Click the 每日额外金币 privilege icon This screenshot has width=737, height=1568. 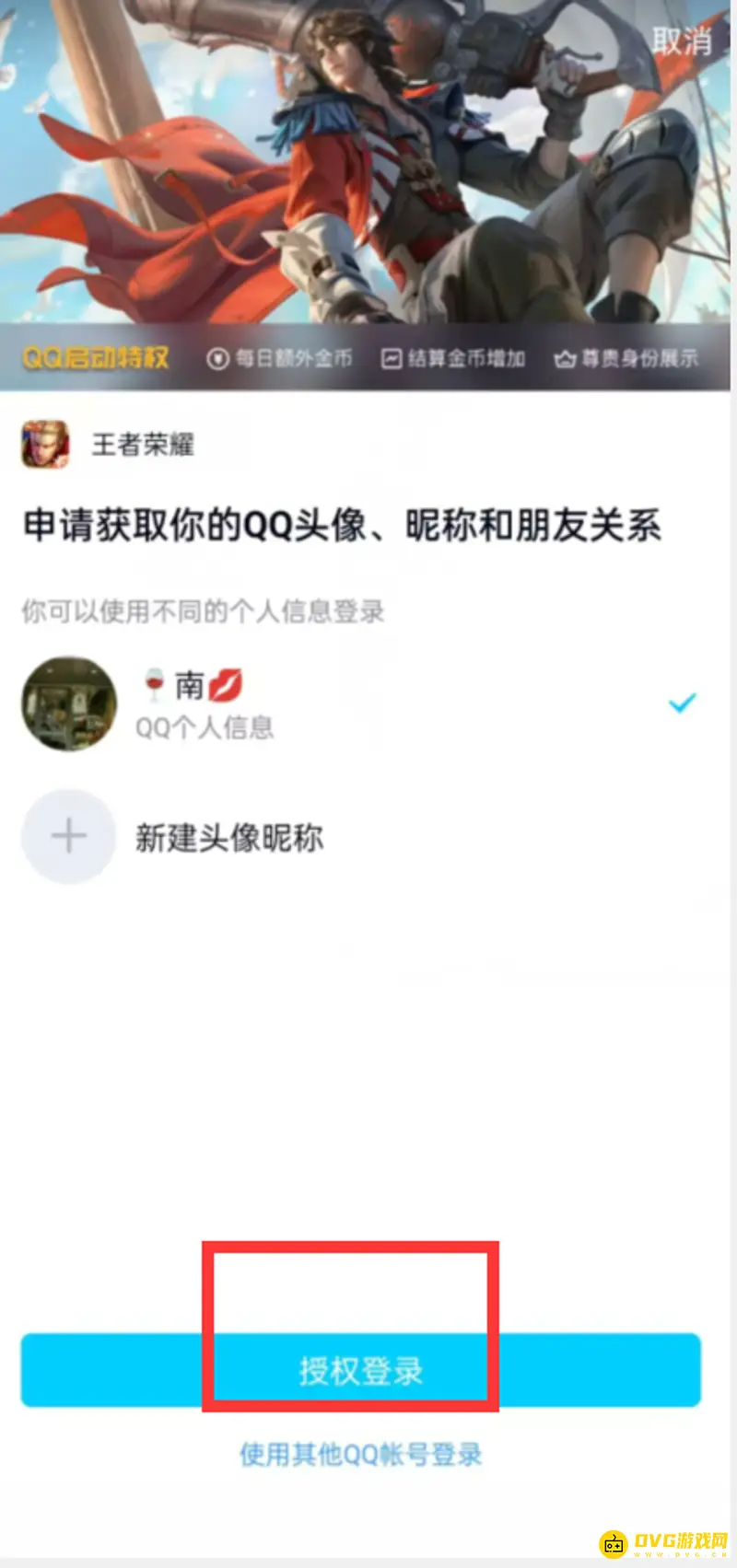click(217, 359)
